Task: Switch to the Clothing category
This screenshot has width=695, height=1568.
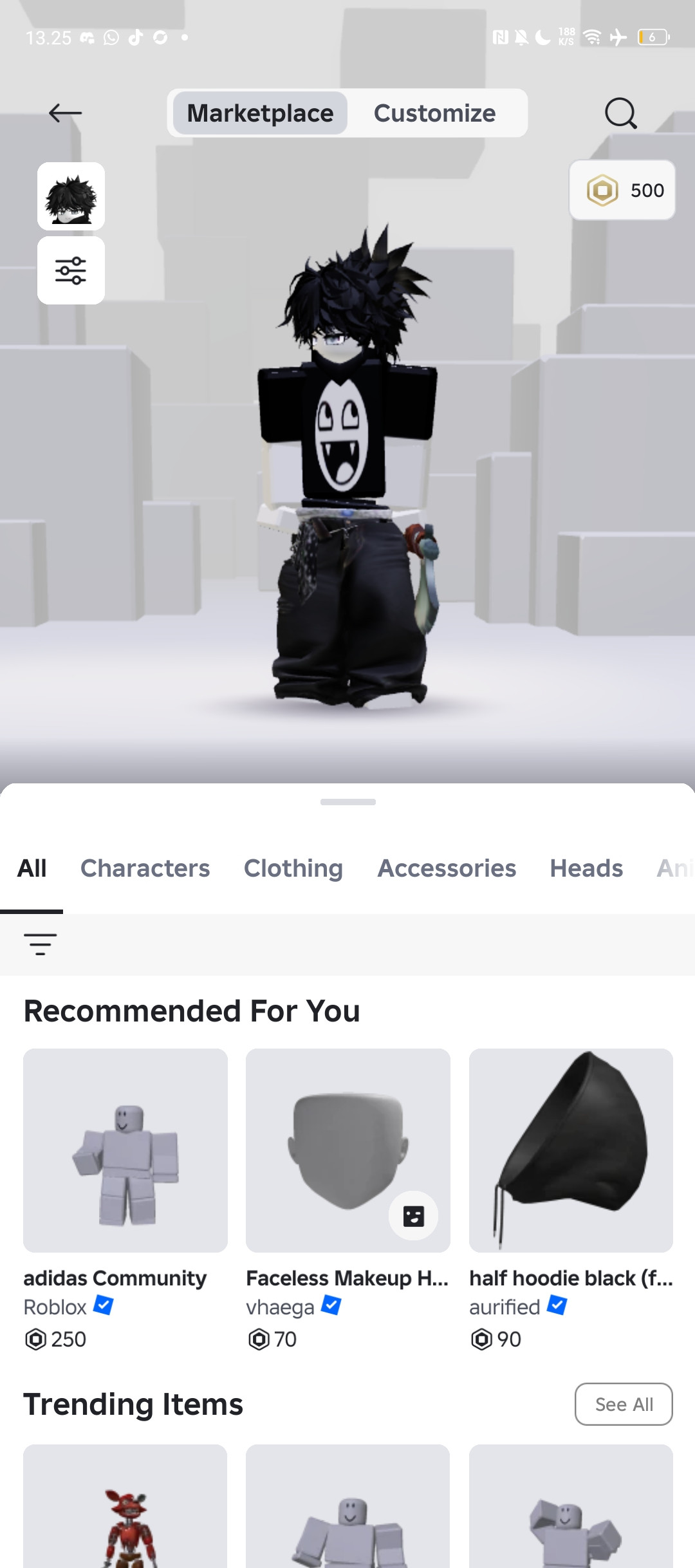Action: (x=293, y=868)
